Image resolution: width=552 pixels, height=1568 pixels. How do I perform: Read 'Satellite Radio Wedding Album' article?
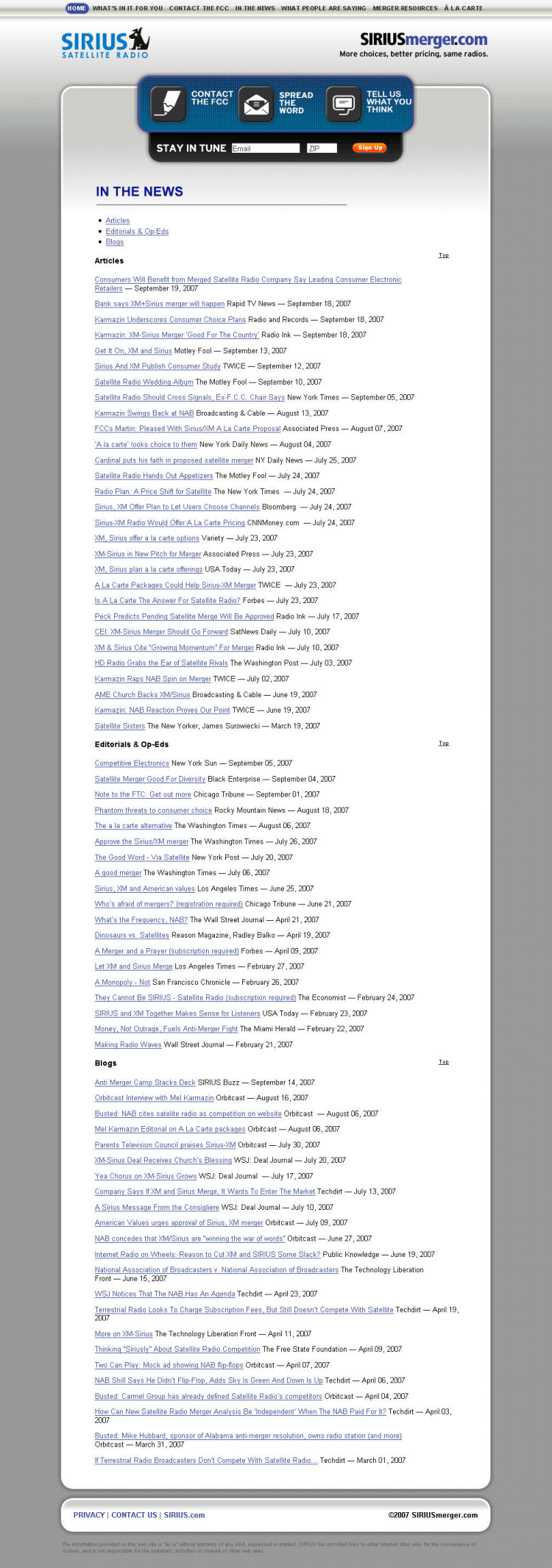[x=144, y=382]
